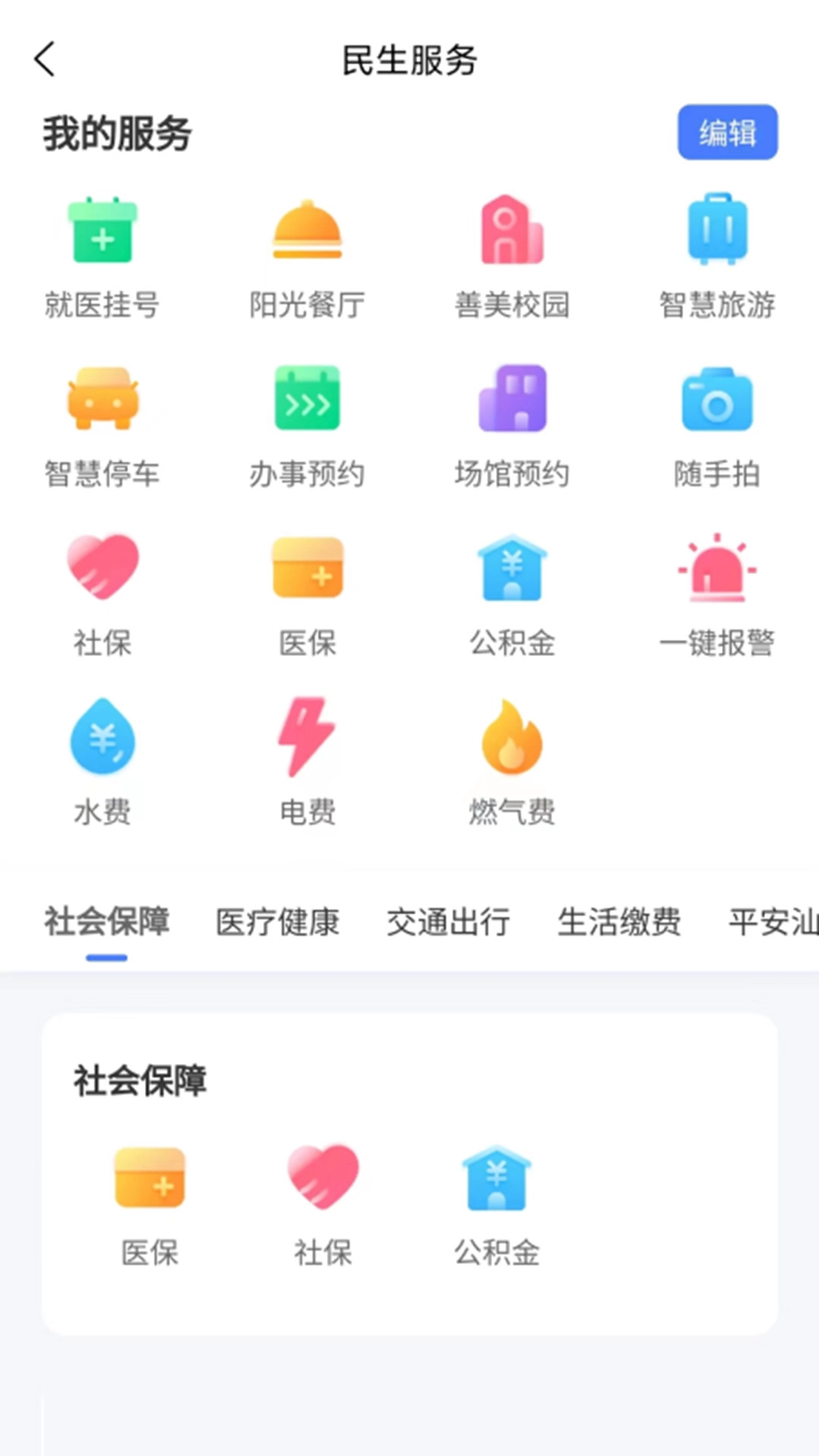Viewport: 819px width, 1456px height.
Task: Open the 交通出行 category tab
Action: (447, 922)
